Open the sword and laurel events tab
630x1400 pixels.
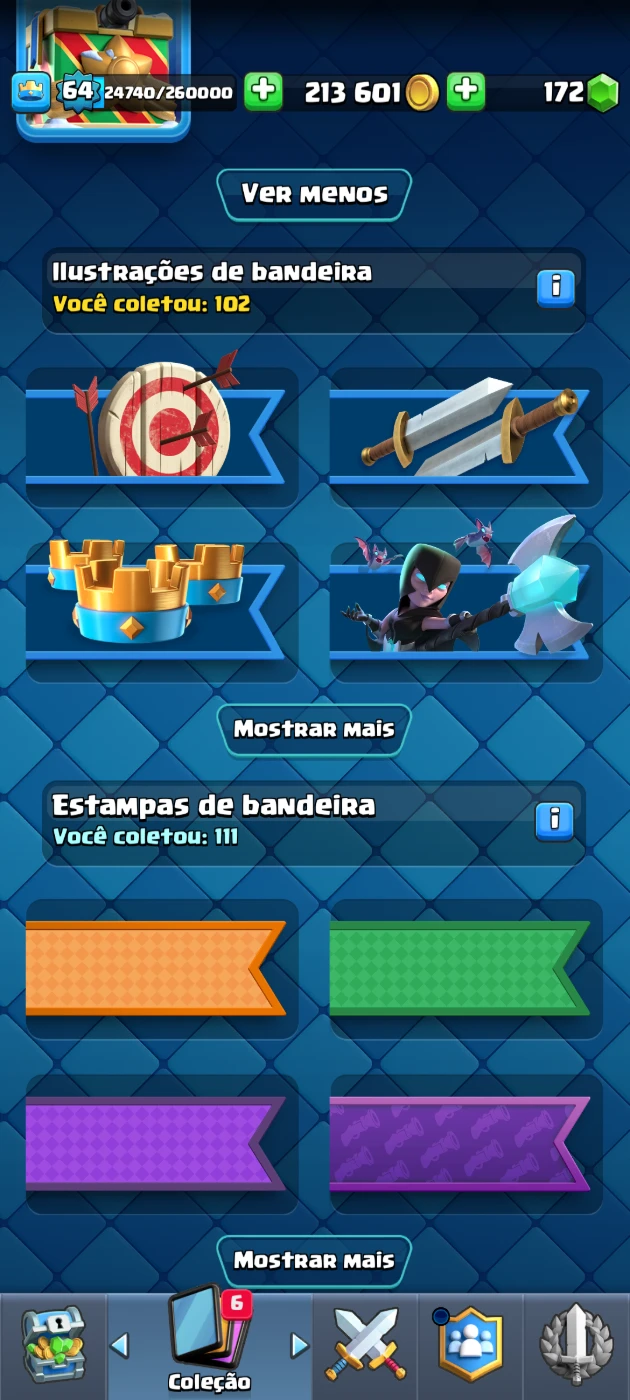click(x=576, y=1347)
